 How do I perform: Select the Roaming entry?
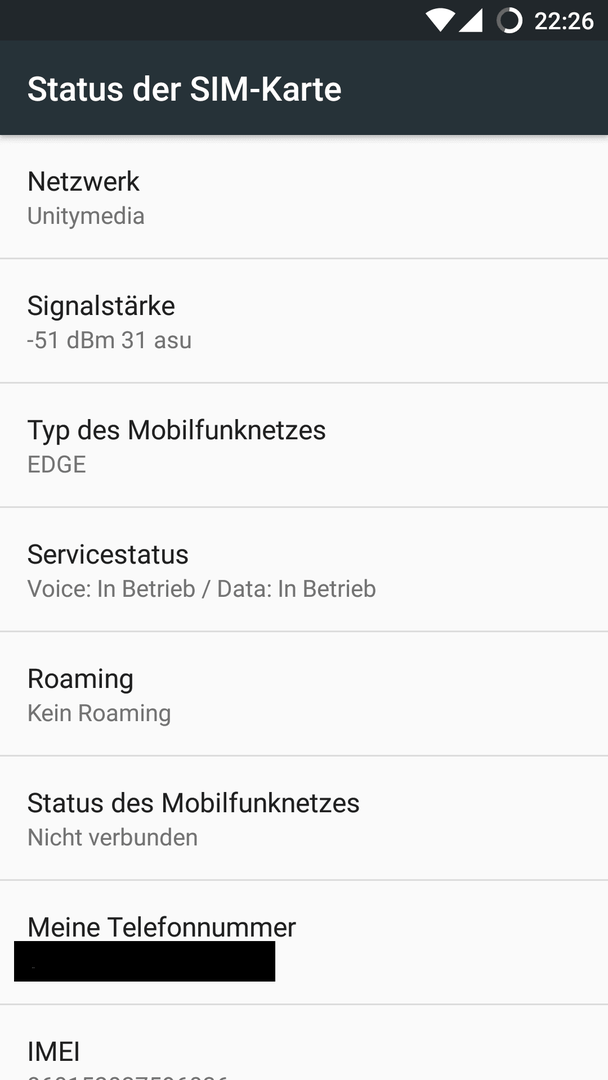(304, 694)
